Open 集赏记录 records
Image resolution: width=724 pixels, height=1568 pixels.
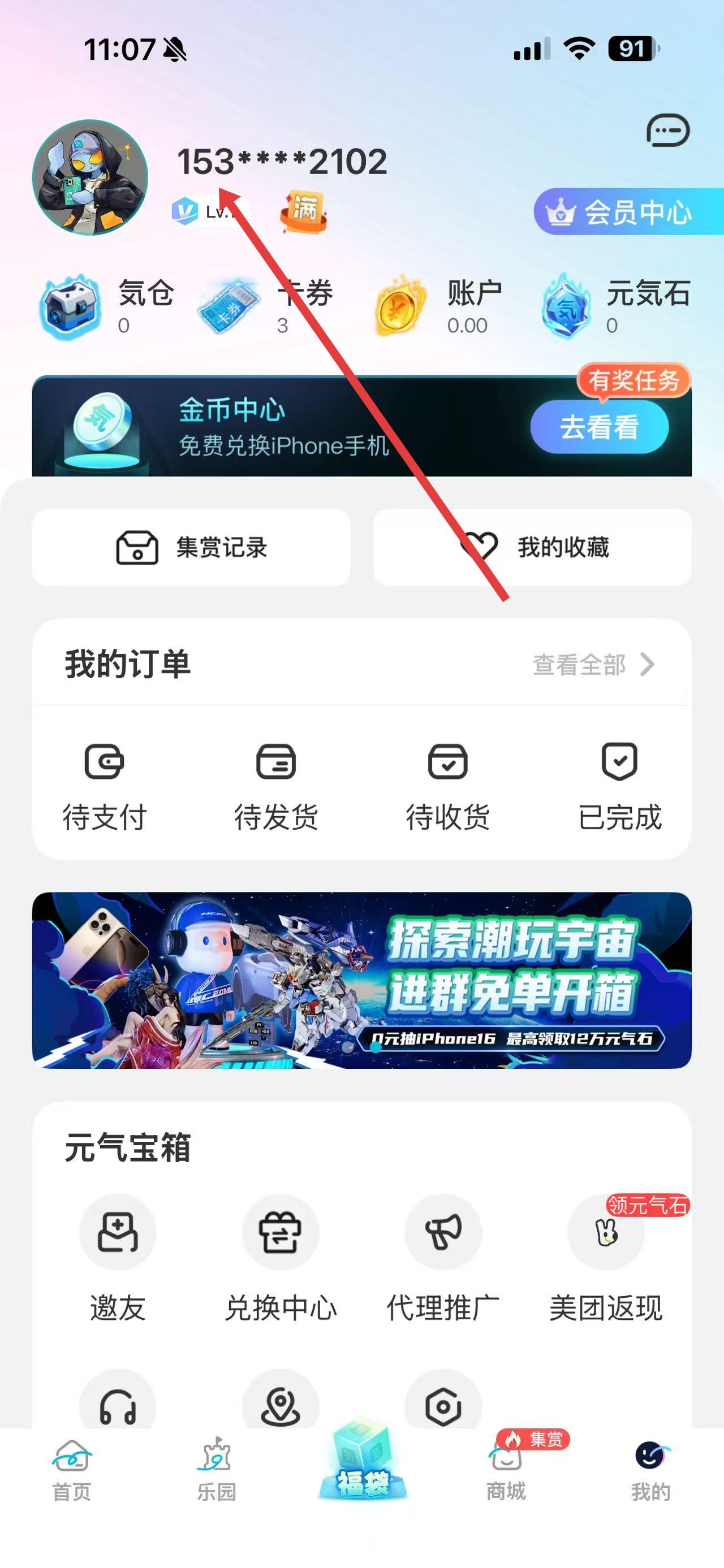[191, 547]
